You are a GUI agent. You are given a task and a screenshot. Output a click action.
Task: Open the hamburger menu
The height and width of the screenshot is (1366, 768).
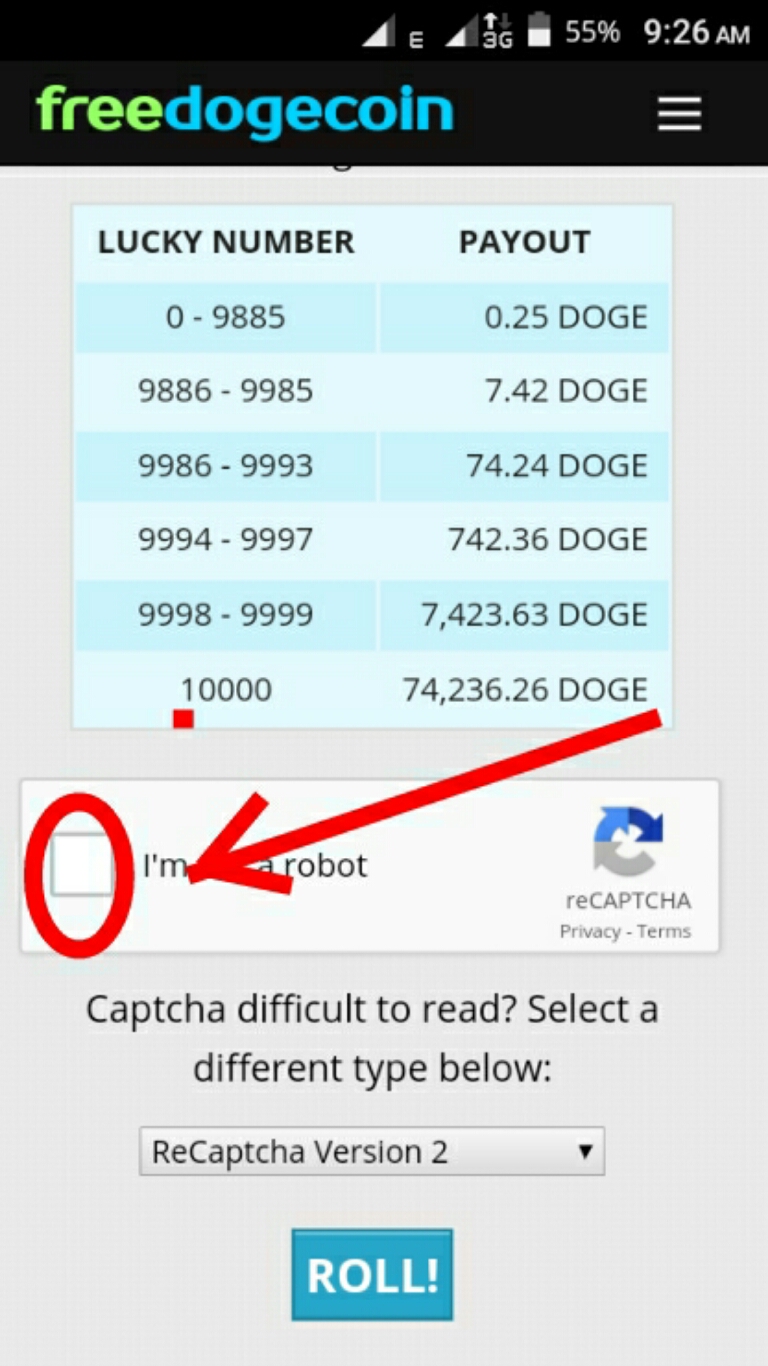[679, 114]
